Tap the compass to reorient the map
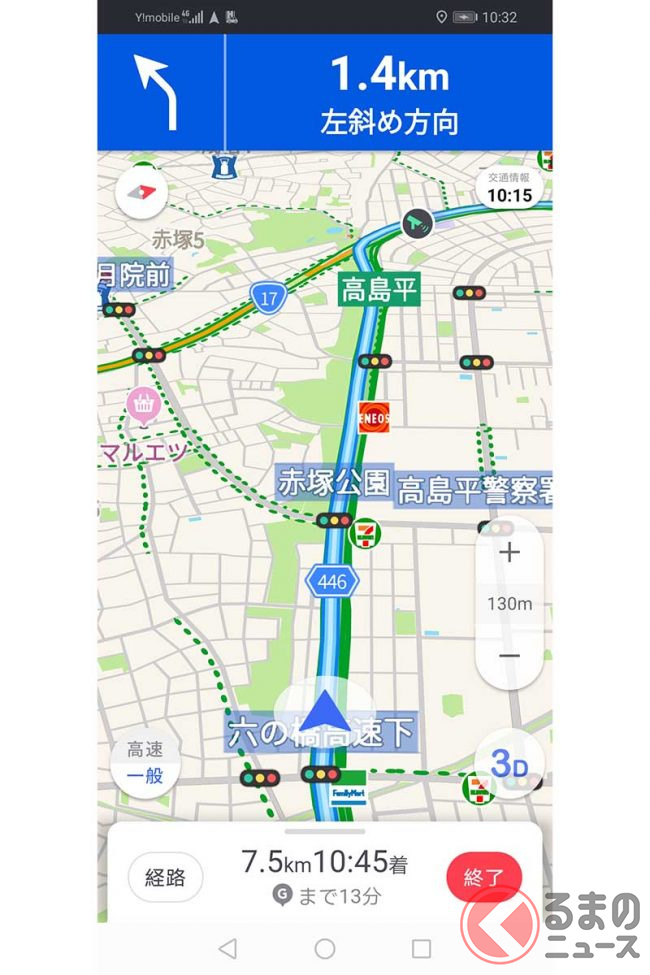The height and width of the screenshot is (975, 650). 141,193
